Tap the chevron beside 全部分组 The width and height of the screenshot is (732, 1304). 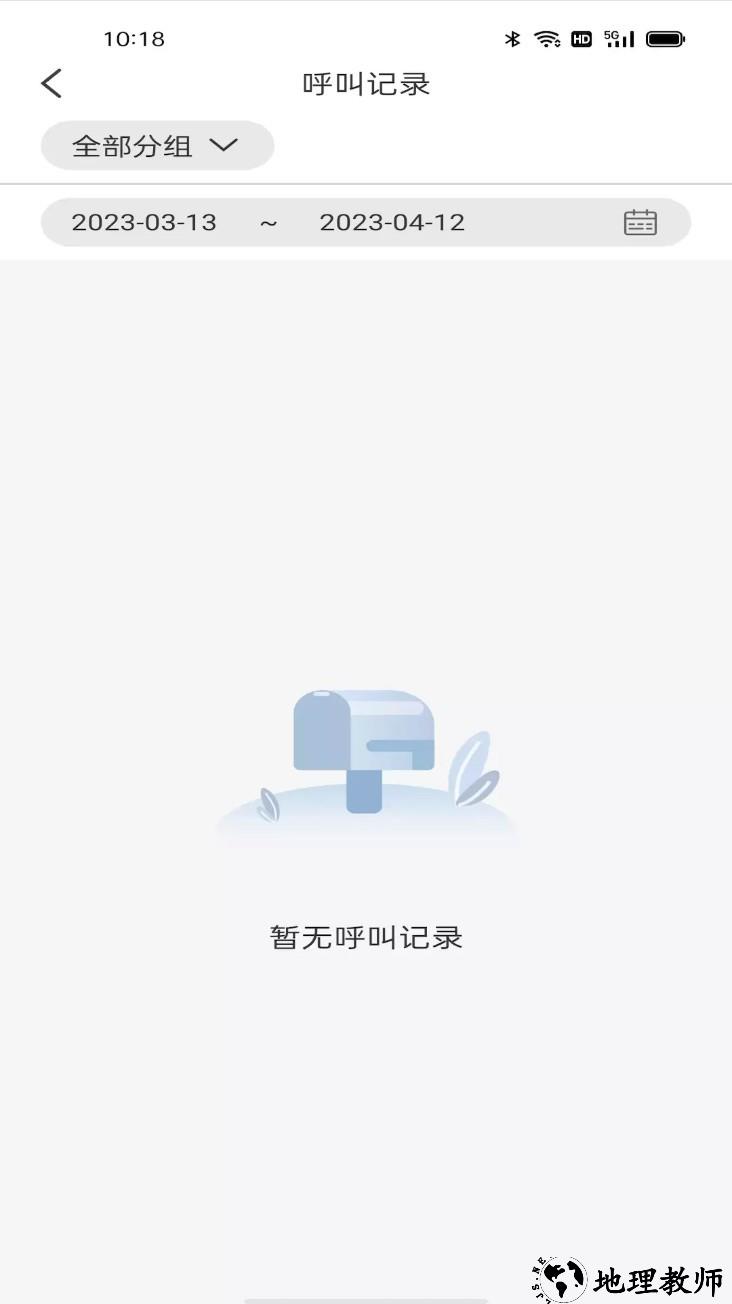tap(226, 145)
